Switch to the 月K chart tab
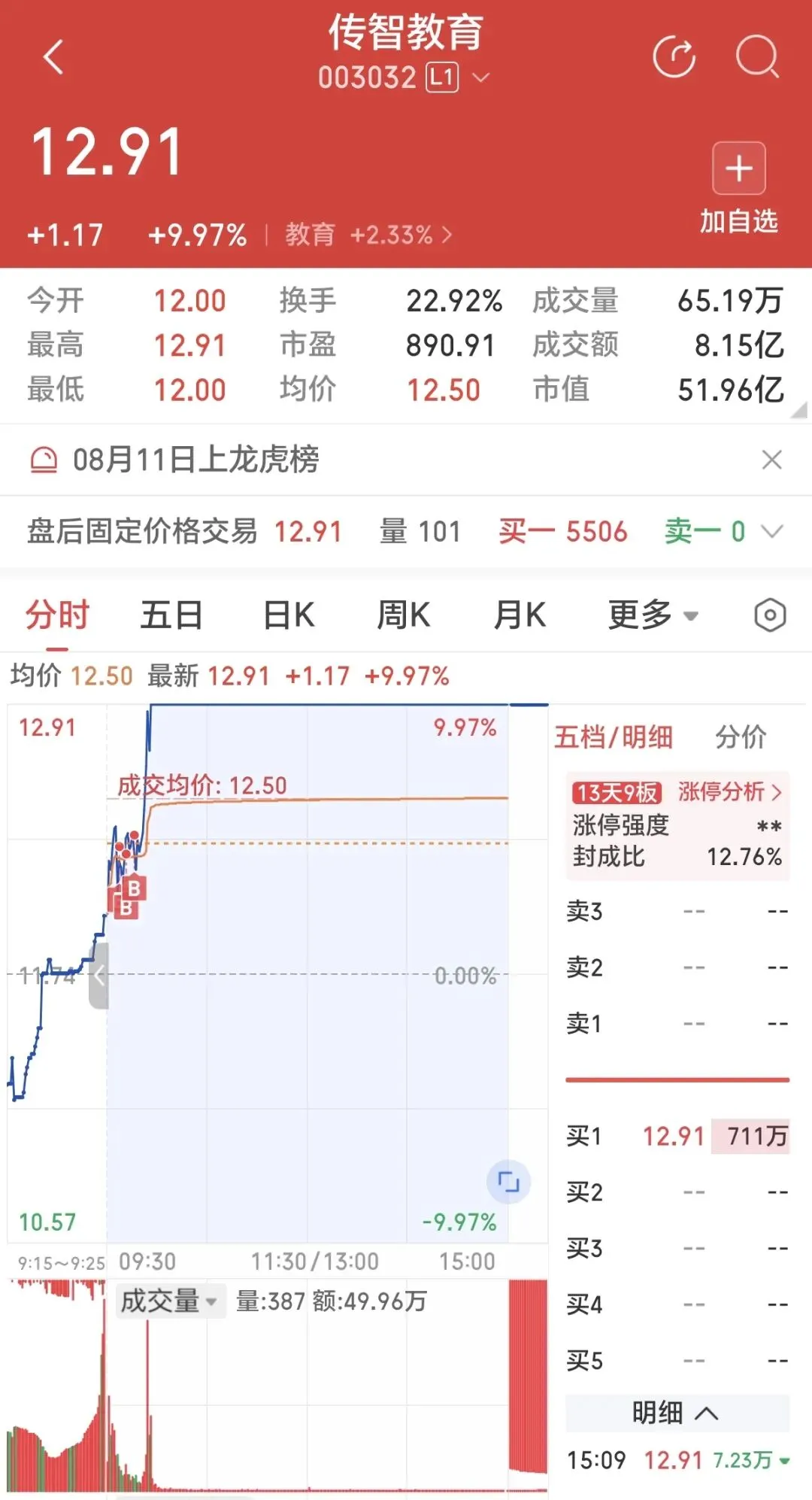 [520, 615]
